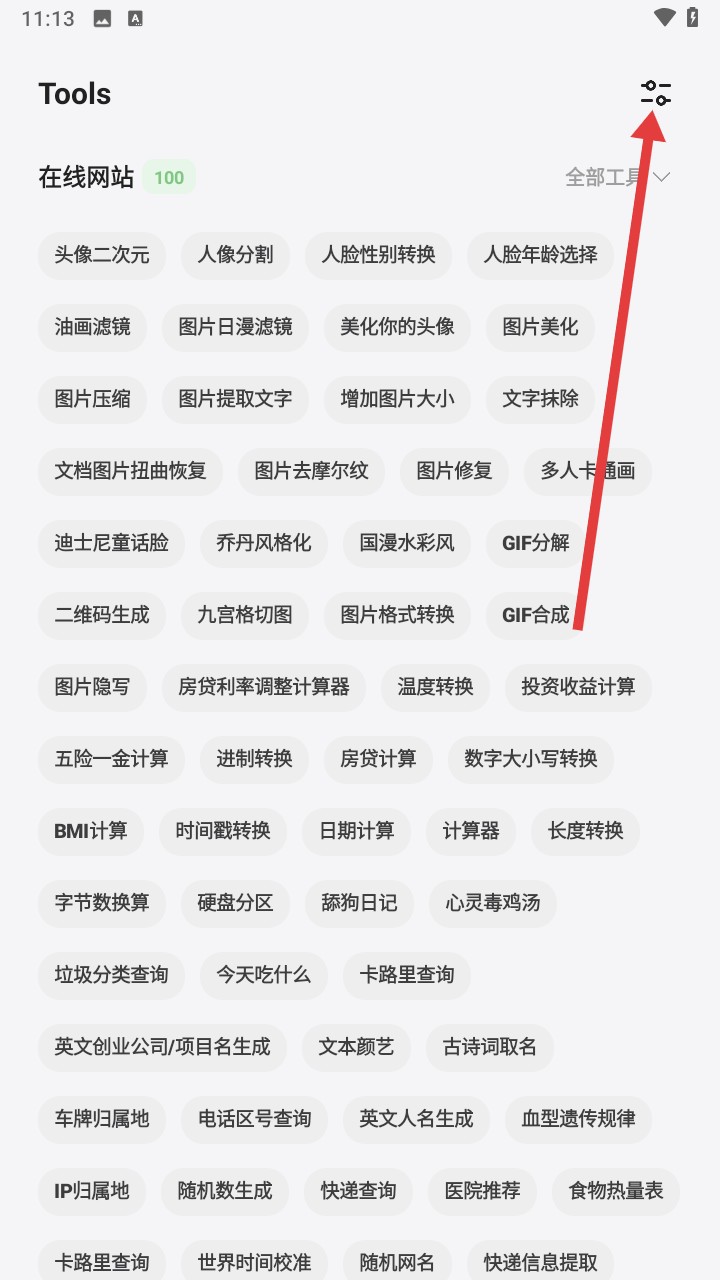Select the 计算器 chip
This screenshot has height=1280, width=720.
(x=471, y=831)
